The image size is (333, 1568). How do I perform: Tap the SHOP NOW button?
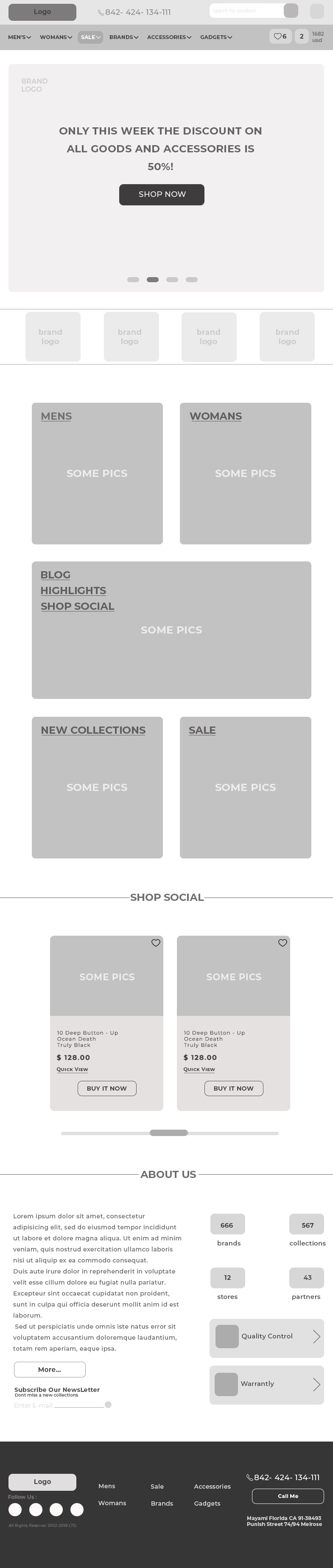(x=161, y=194)
